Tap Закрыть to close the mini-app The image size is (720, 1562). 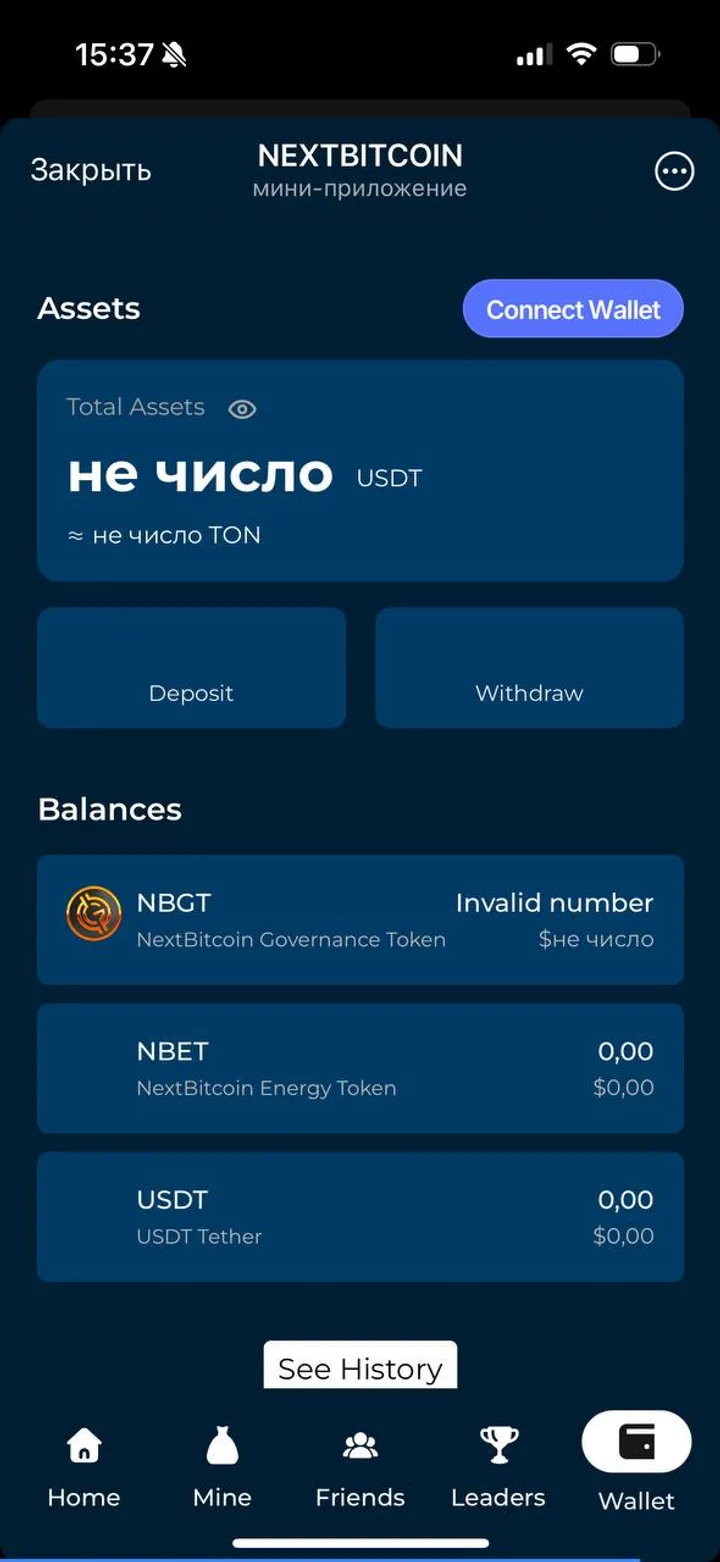91,170
